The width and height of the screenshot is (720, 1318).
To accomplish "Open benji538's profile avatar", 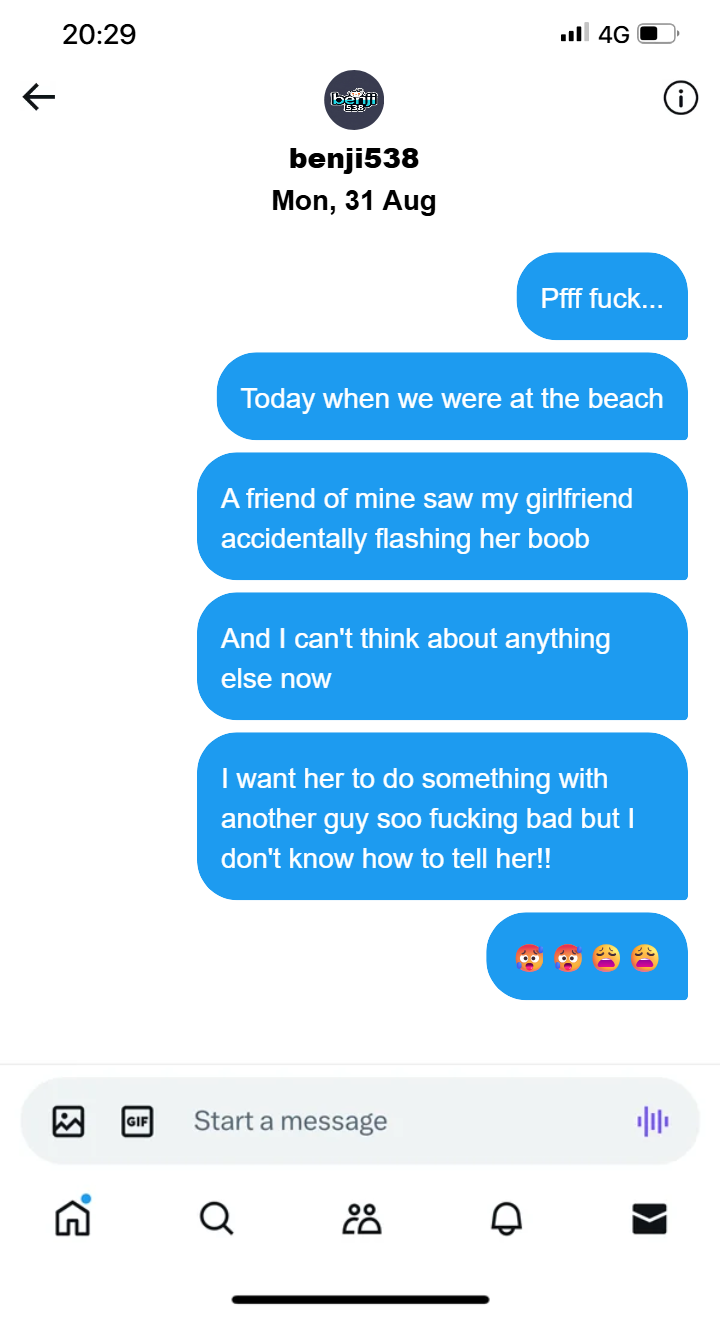I will [354, 100].
